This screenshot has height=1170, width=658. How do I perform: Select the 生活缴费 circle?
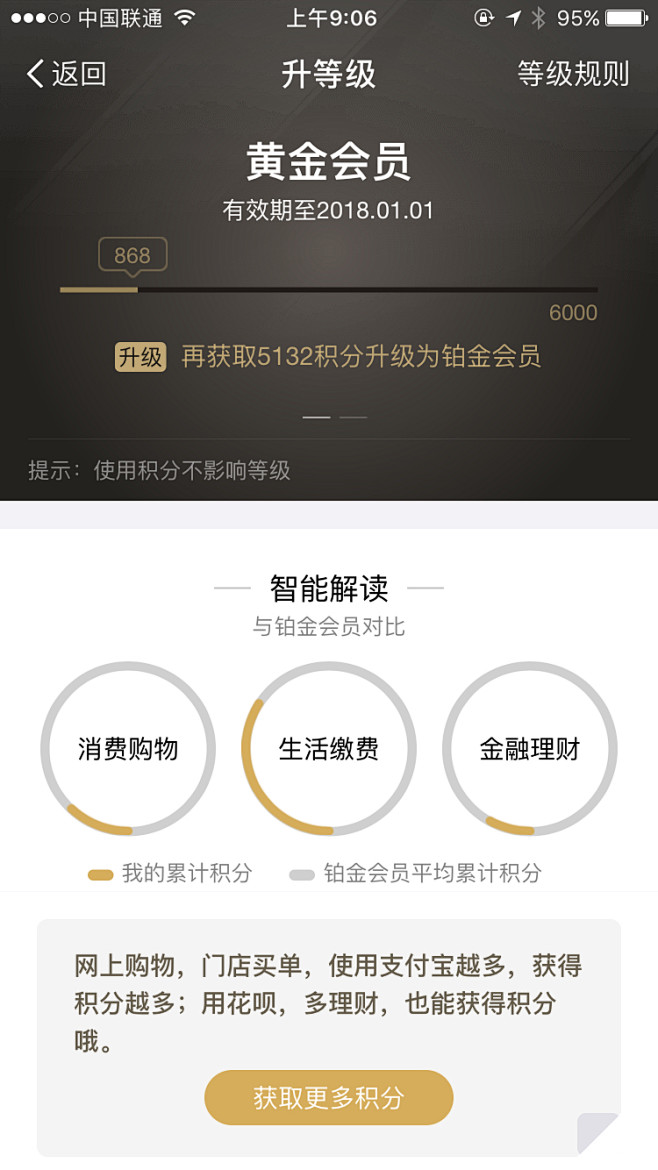[x=329, y=749]
